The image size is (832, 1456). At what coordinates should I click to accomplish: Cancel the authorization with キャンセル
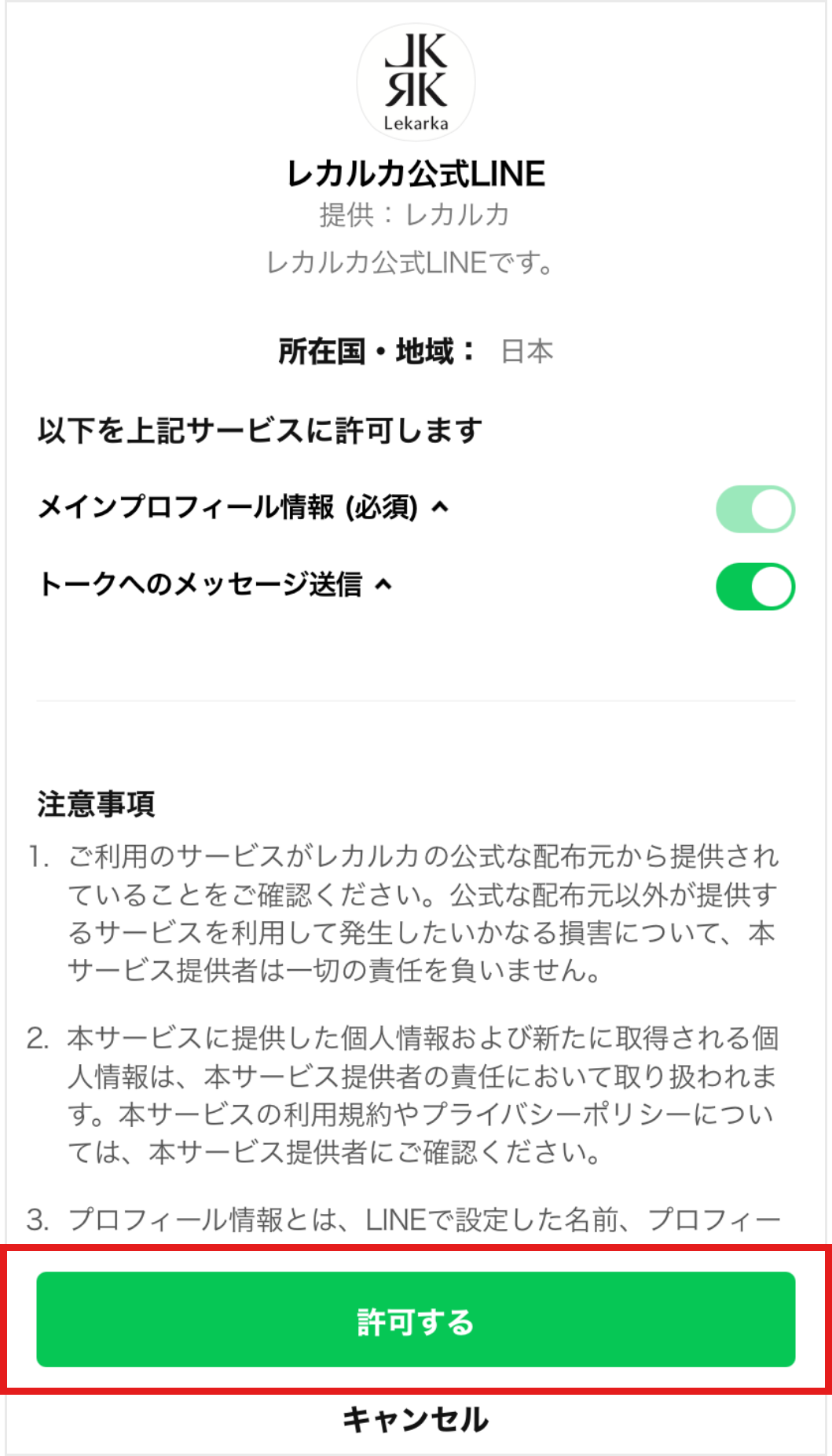(416, 1420)
